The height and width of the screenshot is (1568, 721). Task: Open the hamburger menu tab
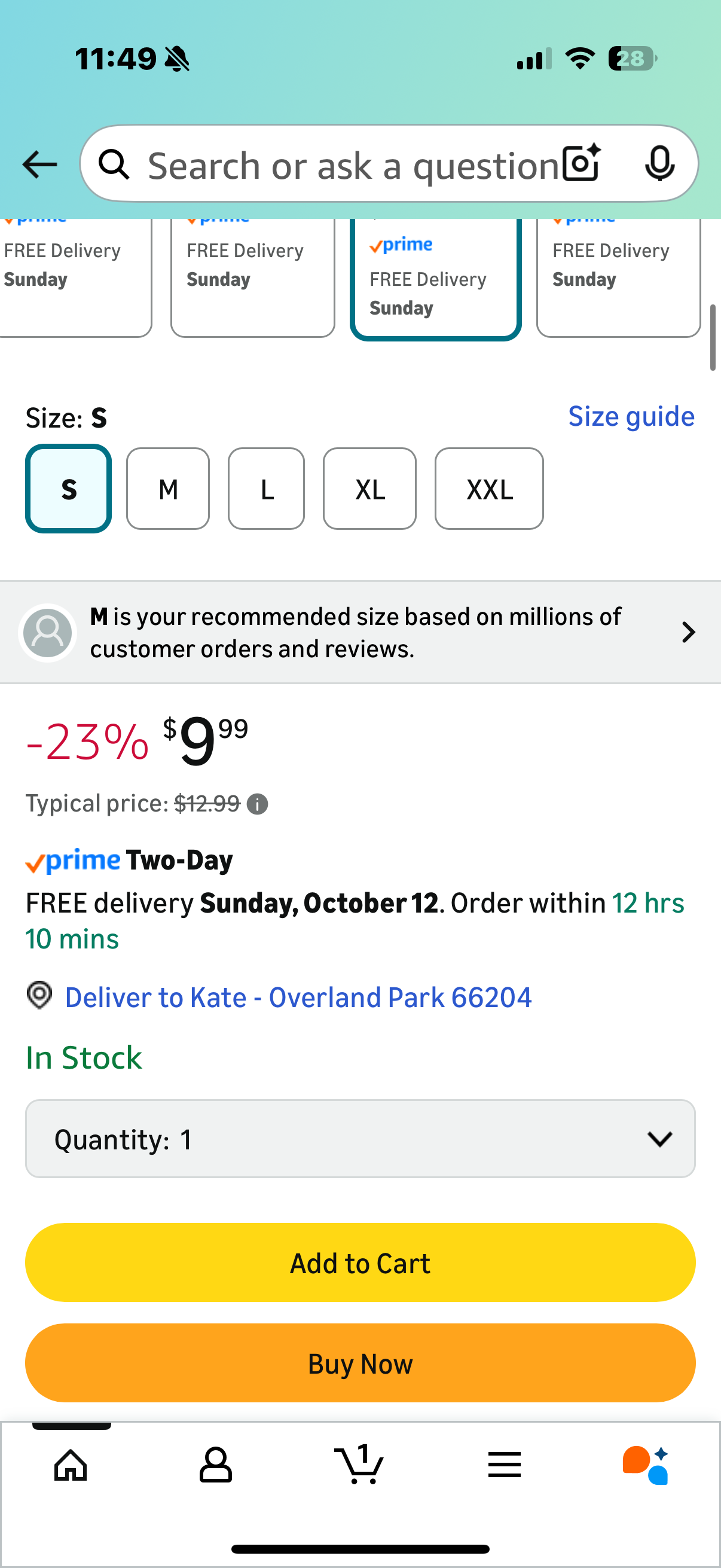[x=505, y=1465]
